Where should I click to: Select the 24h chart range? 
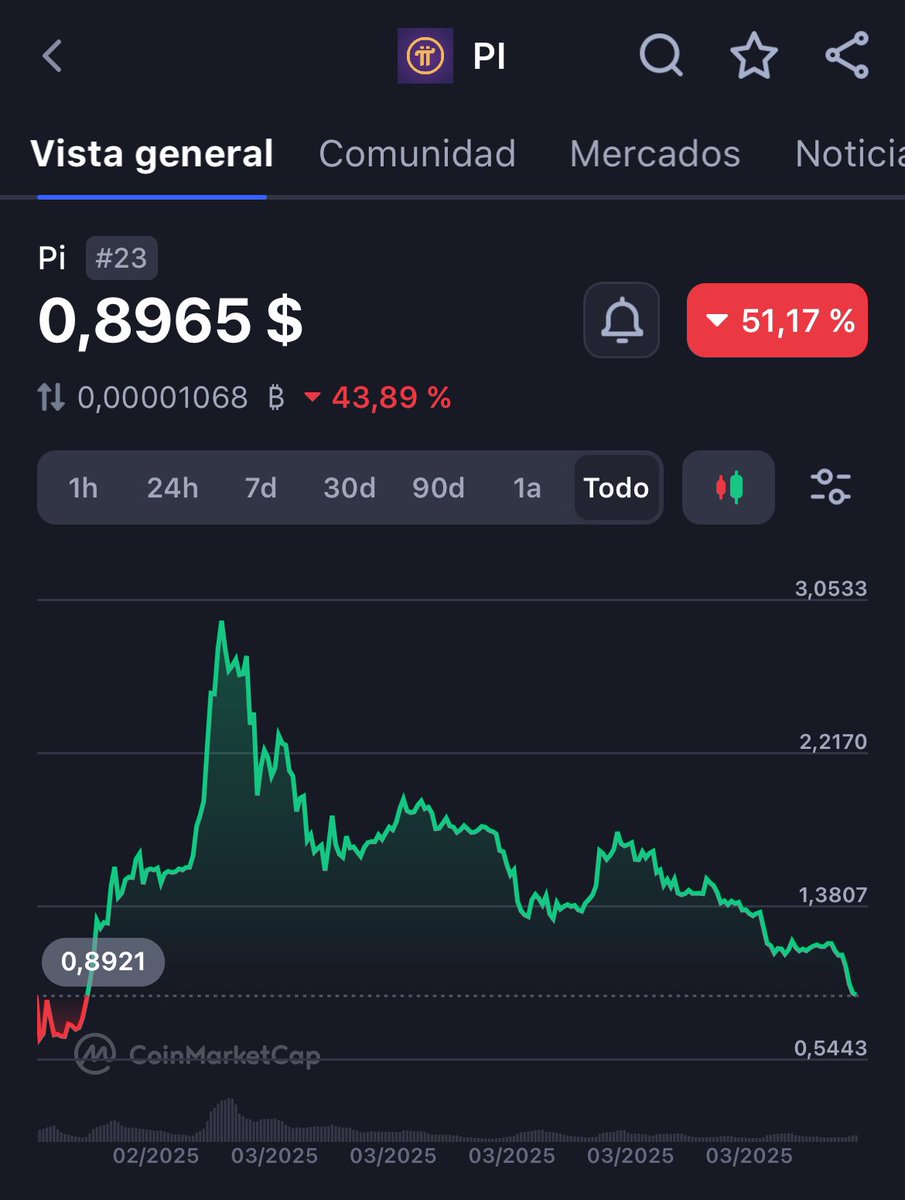coord(172,488)
